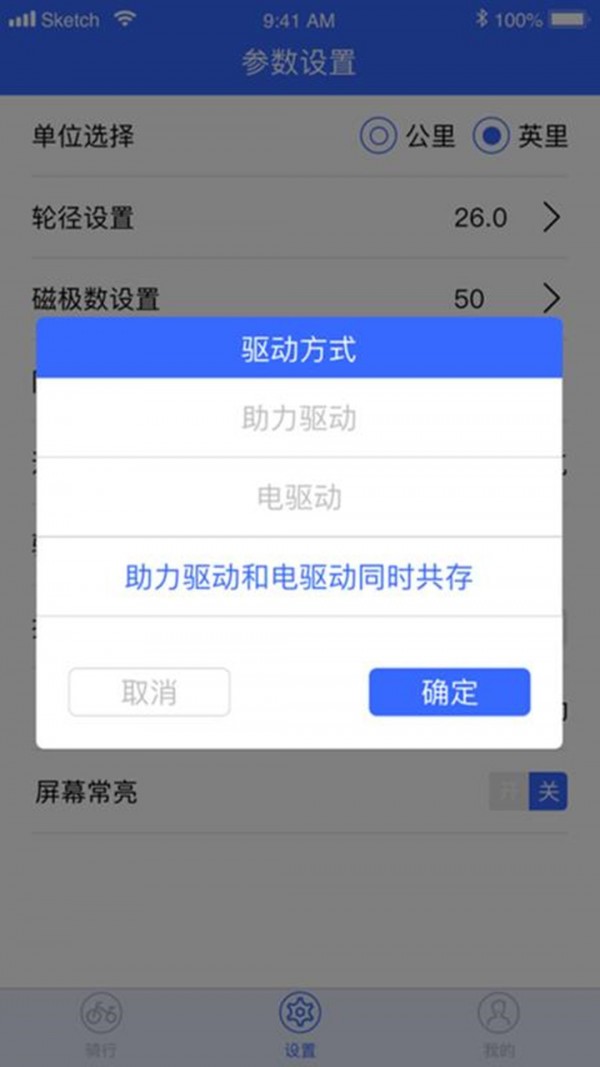Choose the 电驱动 option

coord(299,497)
